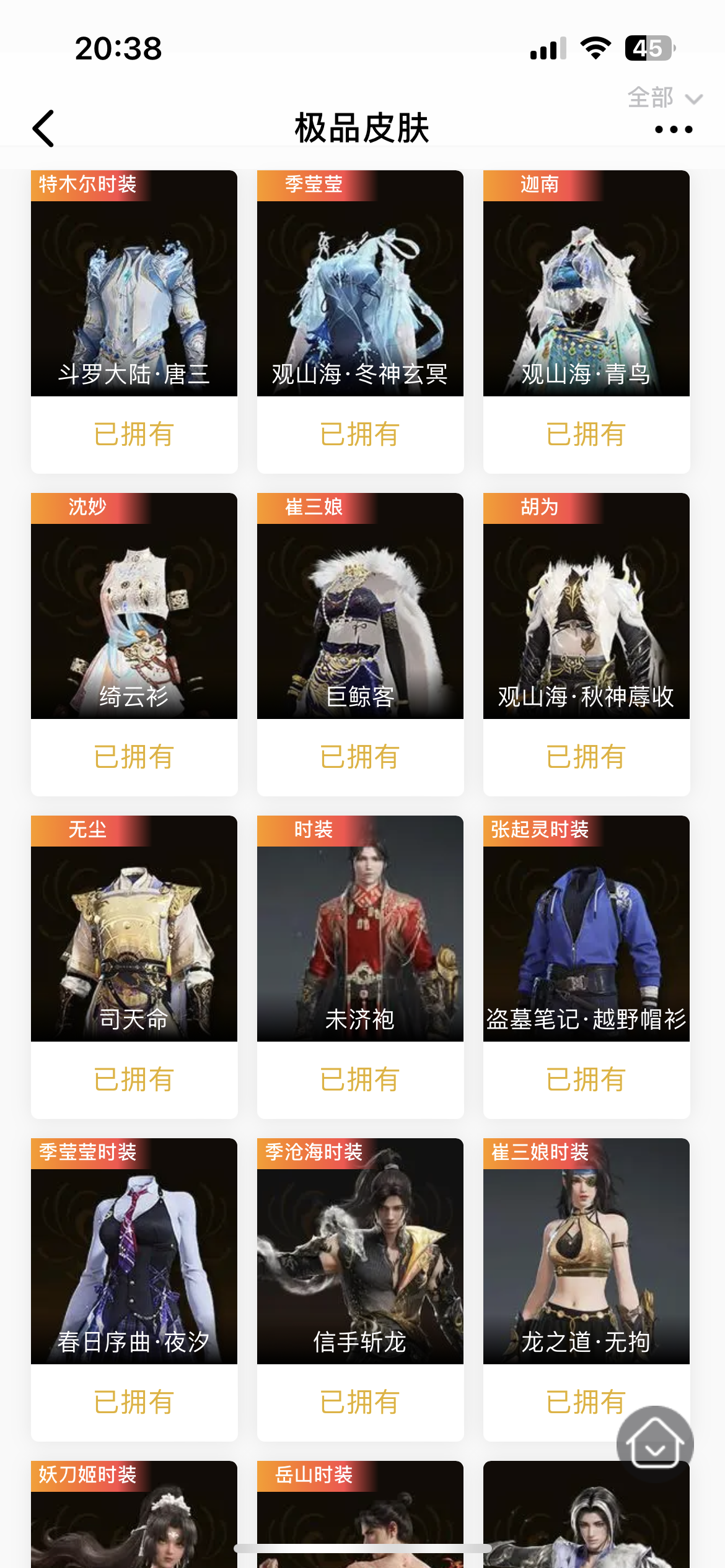Select the 未济袍 skin card
This screenshot has width=725, height=1568.
tap(360, 935)
